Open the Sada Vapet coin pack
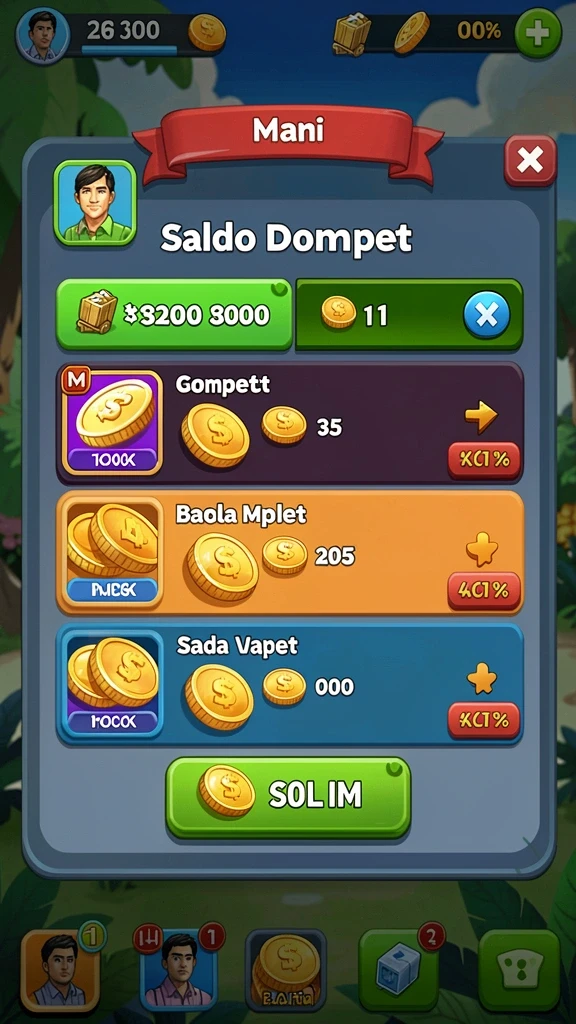 pyautogui.click(x=290, y=683)
